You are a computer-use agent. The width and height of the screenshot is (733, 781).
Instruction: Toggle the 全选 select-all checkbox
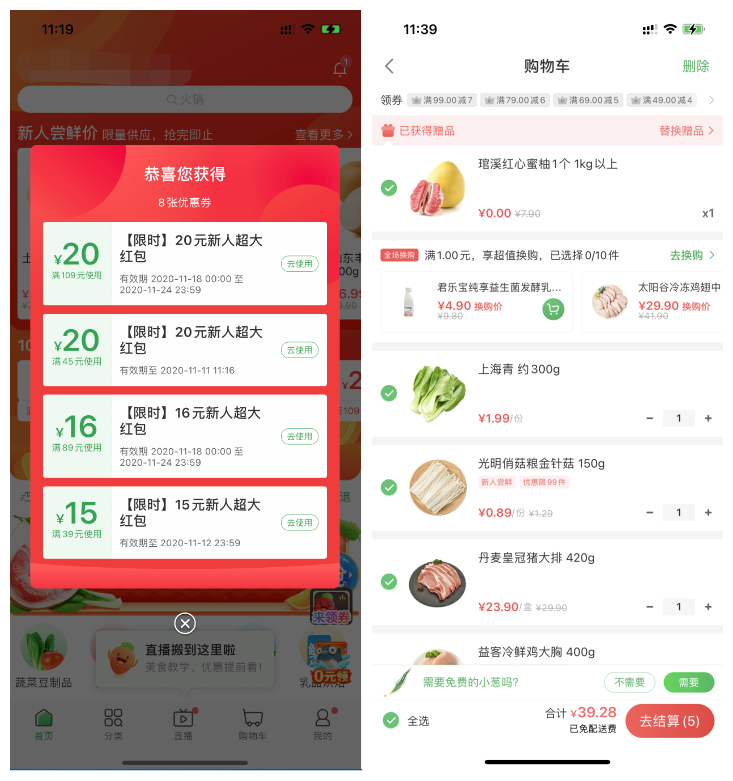[x=391, y=720]
